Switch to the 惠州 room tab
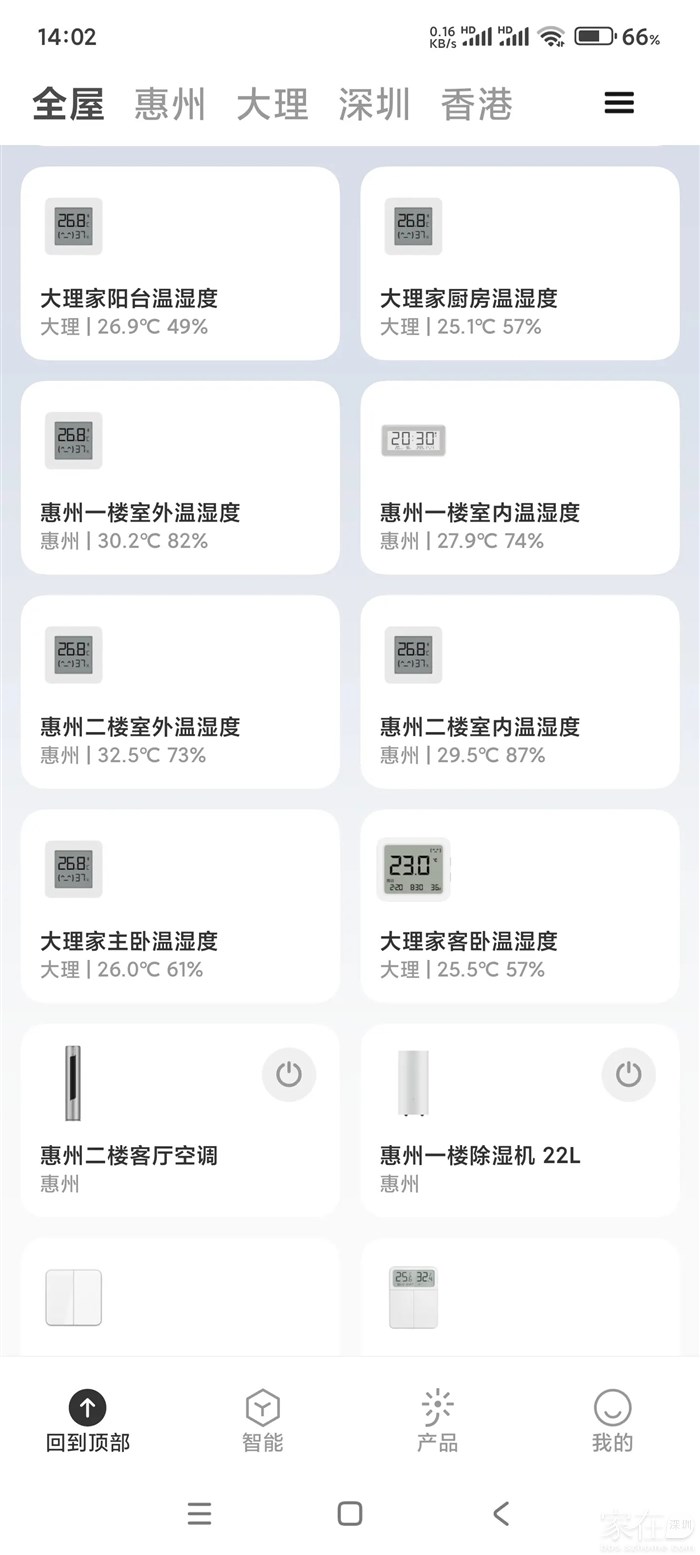Viewport: 700px width, 1555px height. click(x=170, y=104)
